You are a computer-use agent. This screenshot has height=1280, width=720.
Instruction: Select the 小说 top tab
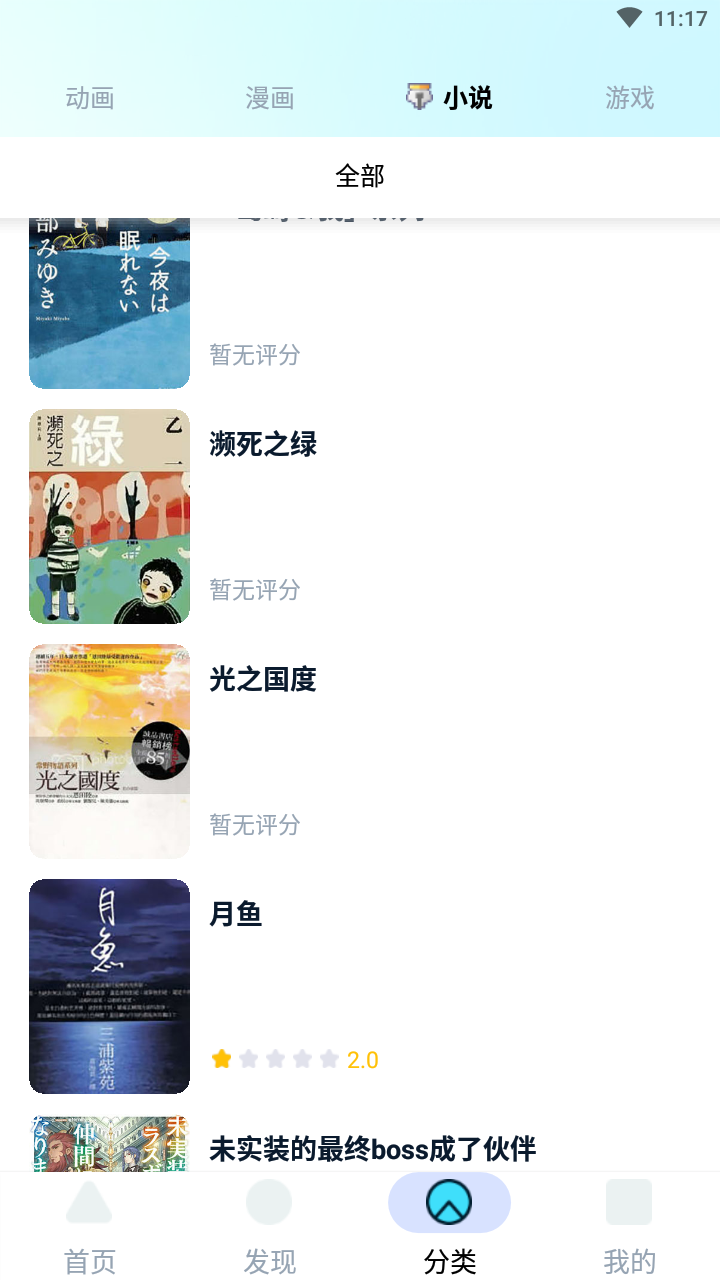click(x=450, y=98)
